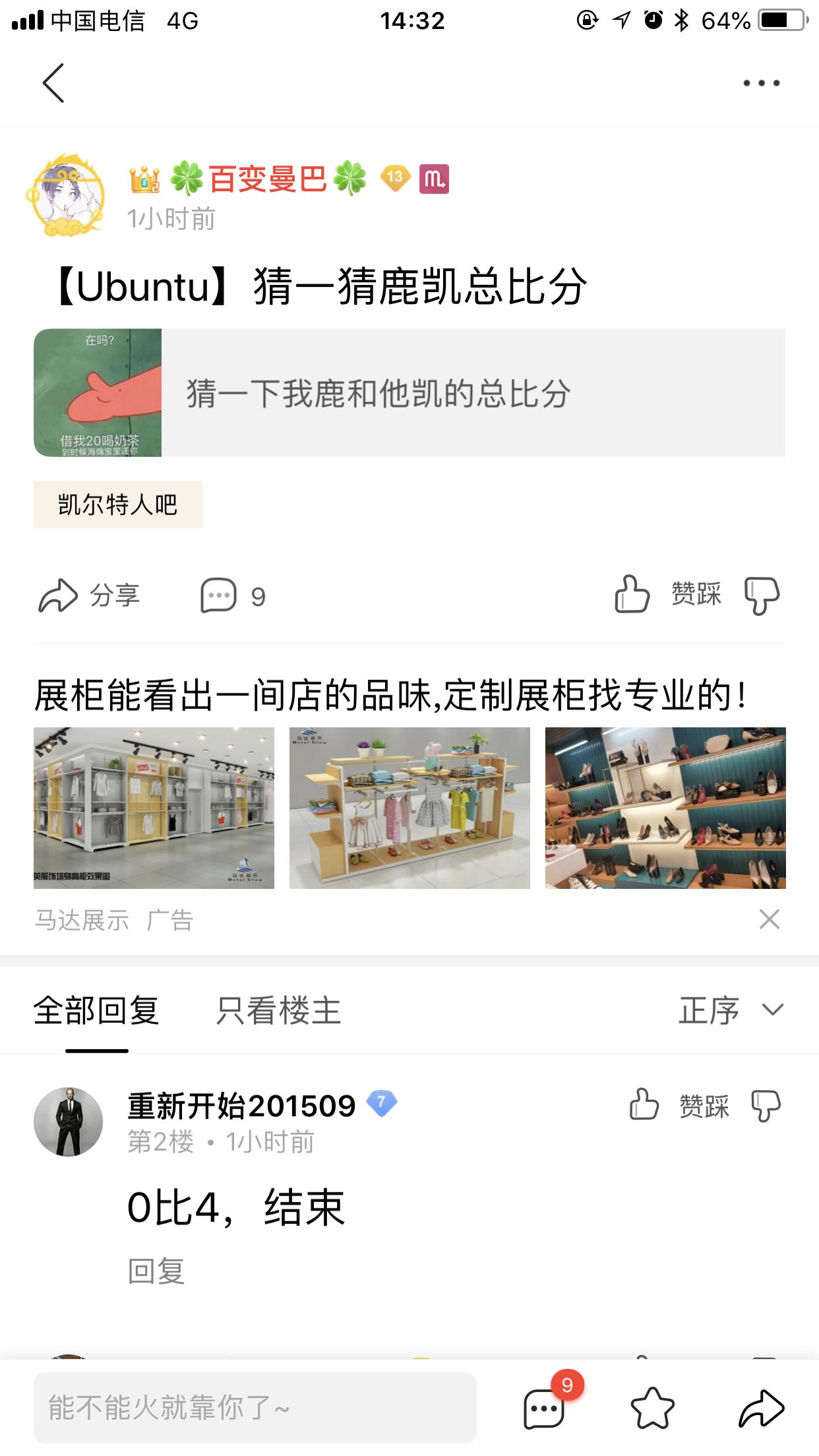Bookmark the thread with the star icon
This screenshot has width=819, height=1456.
(x=652, y=1408)
